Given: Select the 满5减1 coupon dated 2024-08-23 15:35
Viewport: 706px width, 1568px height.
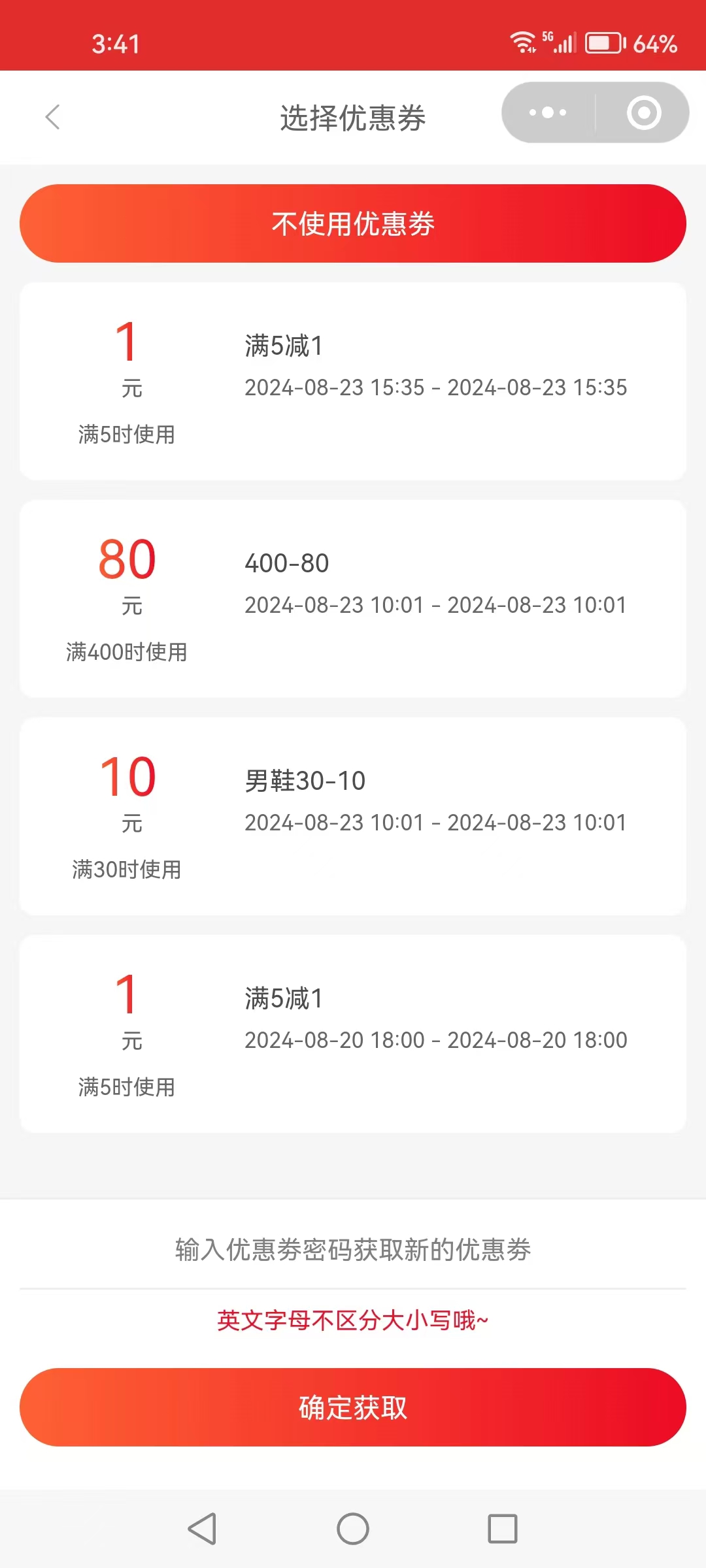Looking at the screenshot, I should click(x=353, y=381).
